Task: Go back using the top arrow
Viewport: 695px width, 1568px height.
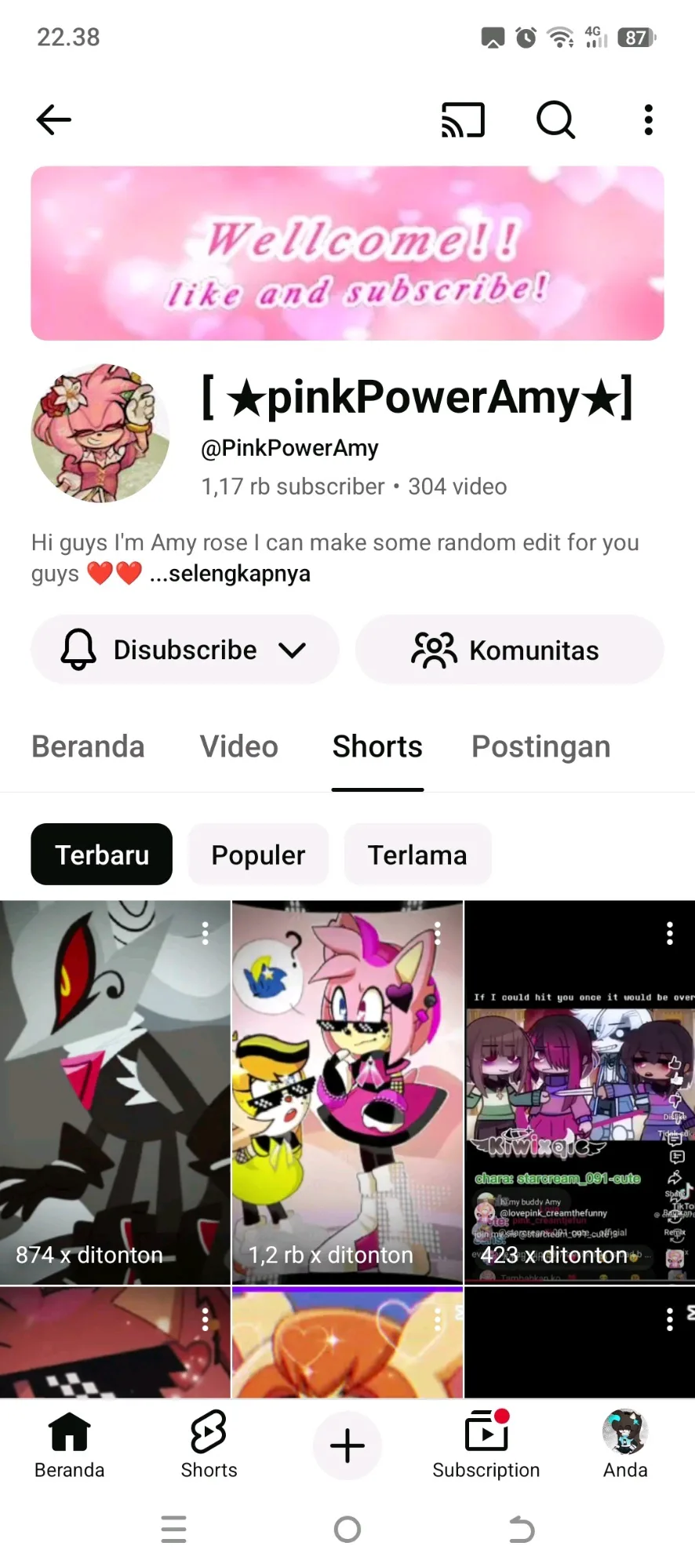Action: coord(53,120)
